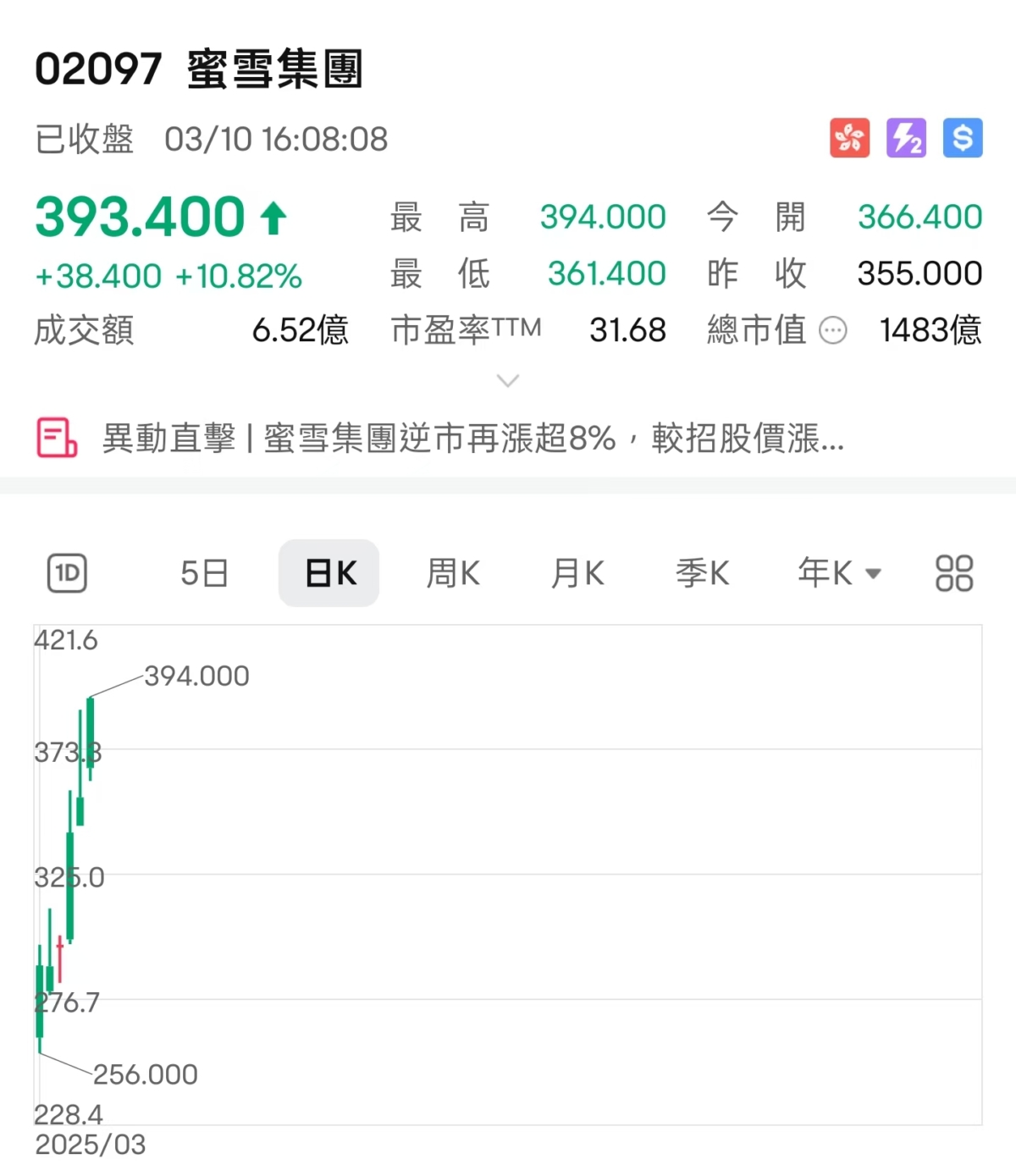Tap the Hong Kong market flag icon
The width and height of the screenshot is (1016, 1176).
tap(849, 138)
